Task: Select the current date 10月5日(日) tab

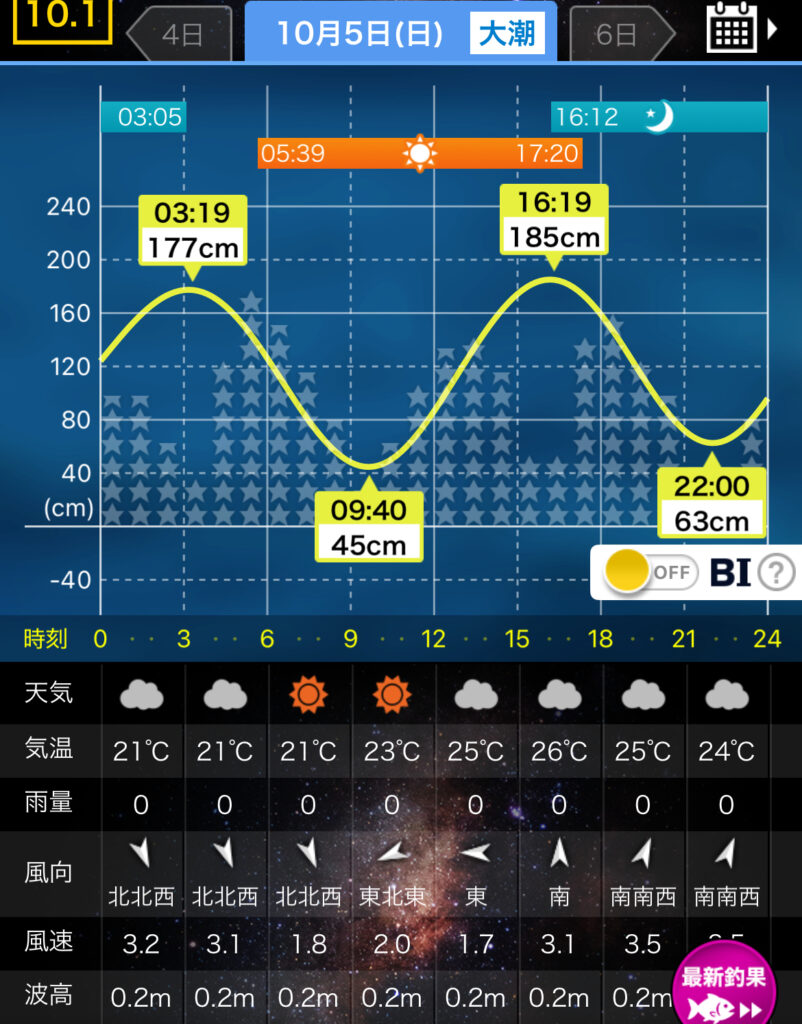Action: [x=400, y=33]
